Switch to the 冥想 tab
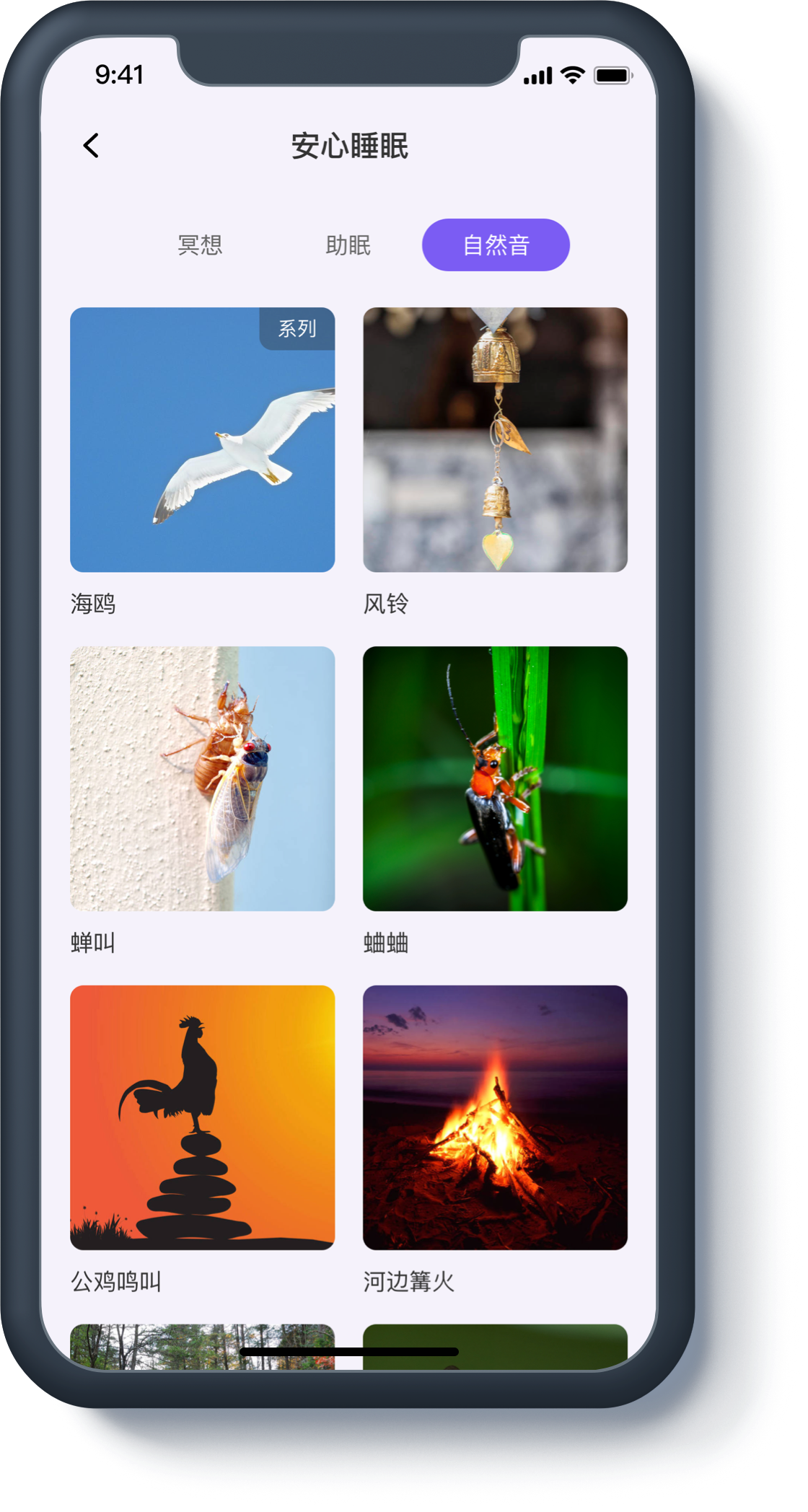 click(201, 245)
